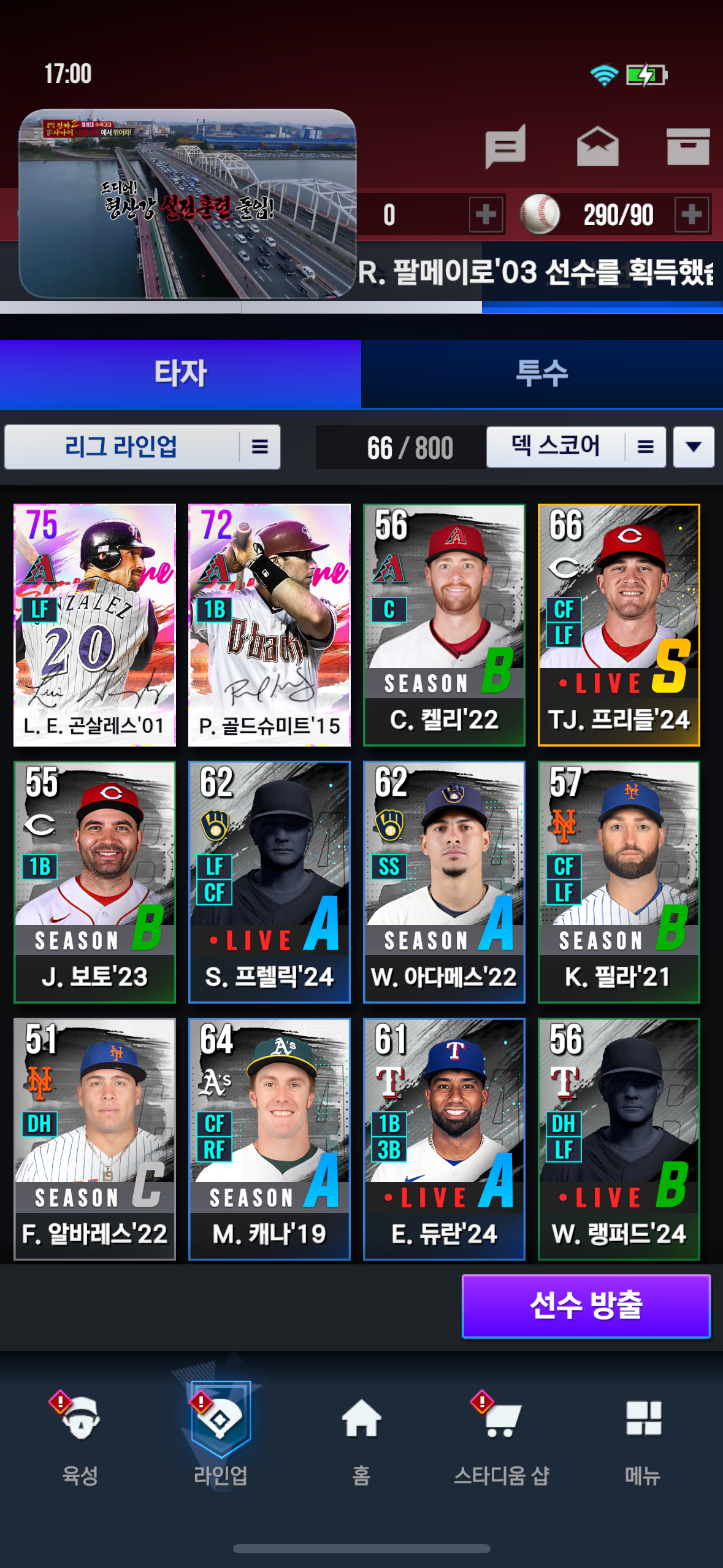
Task: View W. 아다메스'22 player card
Action: tap(444, 882)
